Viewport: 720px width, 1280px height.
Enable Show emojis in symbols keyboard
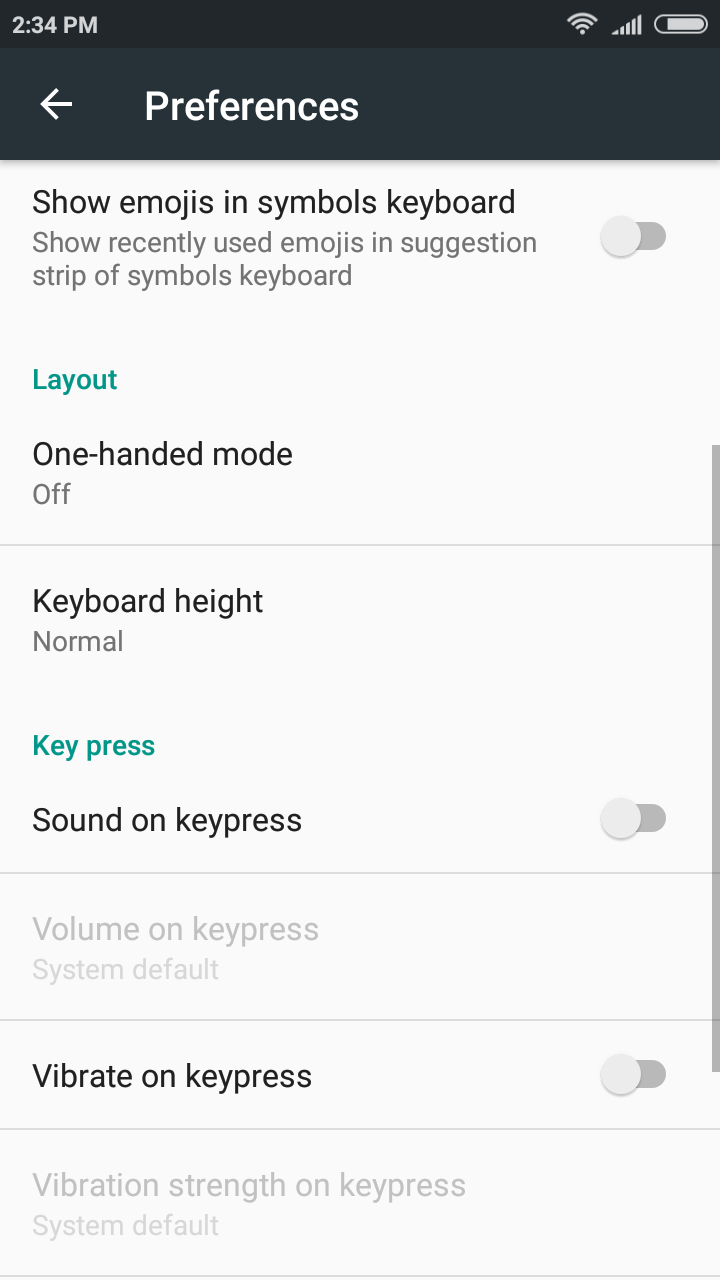click(x=633, y=238)
